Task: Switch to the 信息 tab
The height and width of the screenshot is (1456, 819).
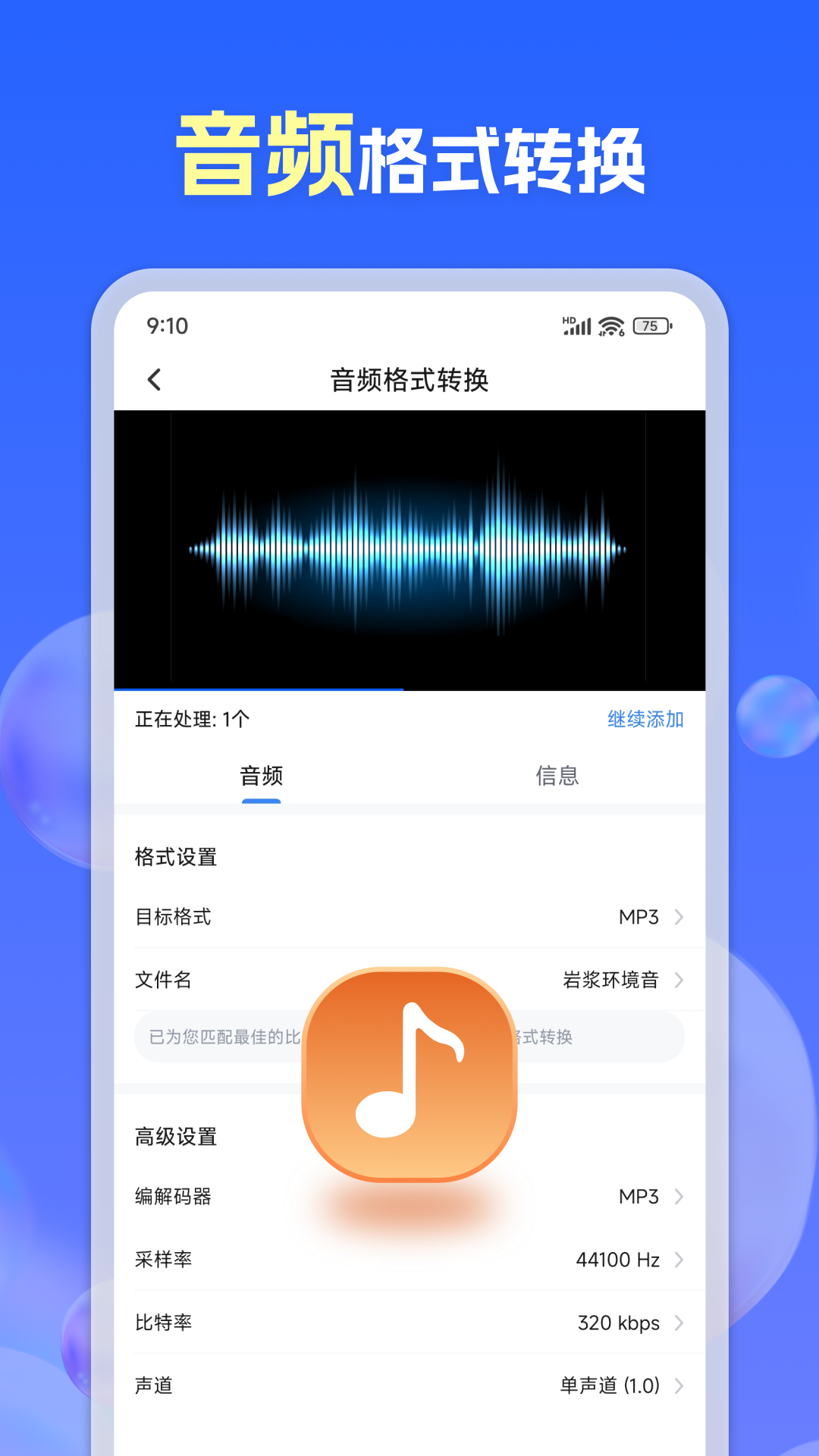Action: 559,775
